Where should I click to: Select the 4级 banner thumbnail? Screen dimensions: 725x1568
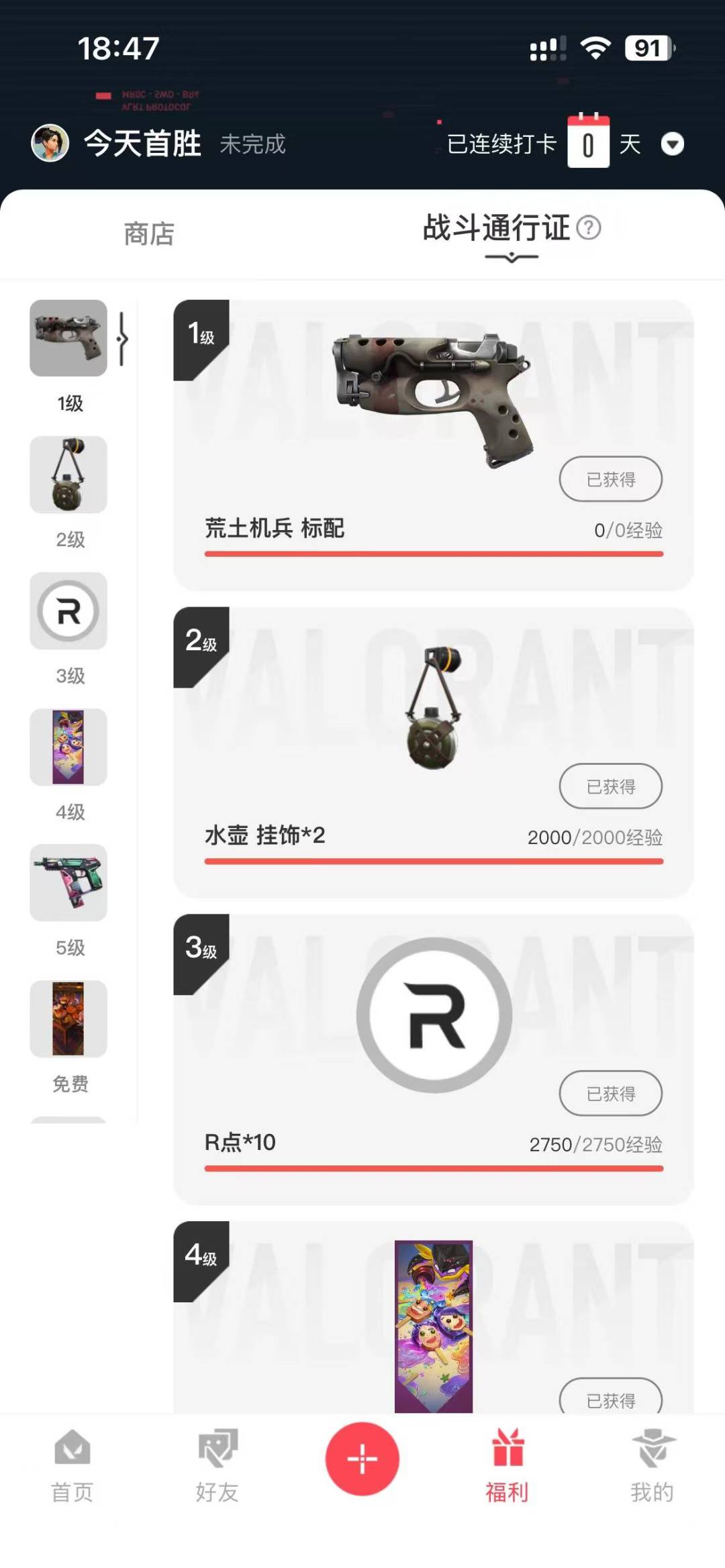coord(68,747)
